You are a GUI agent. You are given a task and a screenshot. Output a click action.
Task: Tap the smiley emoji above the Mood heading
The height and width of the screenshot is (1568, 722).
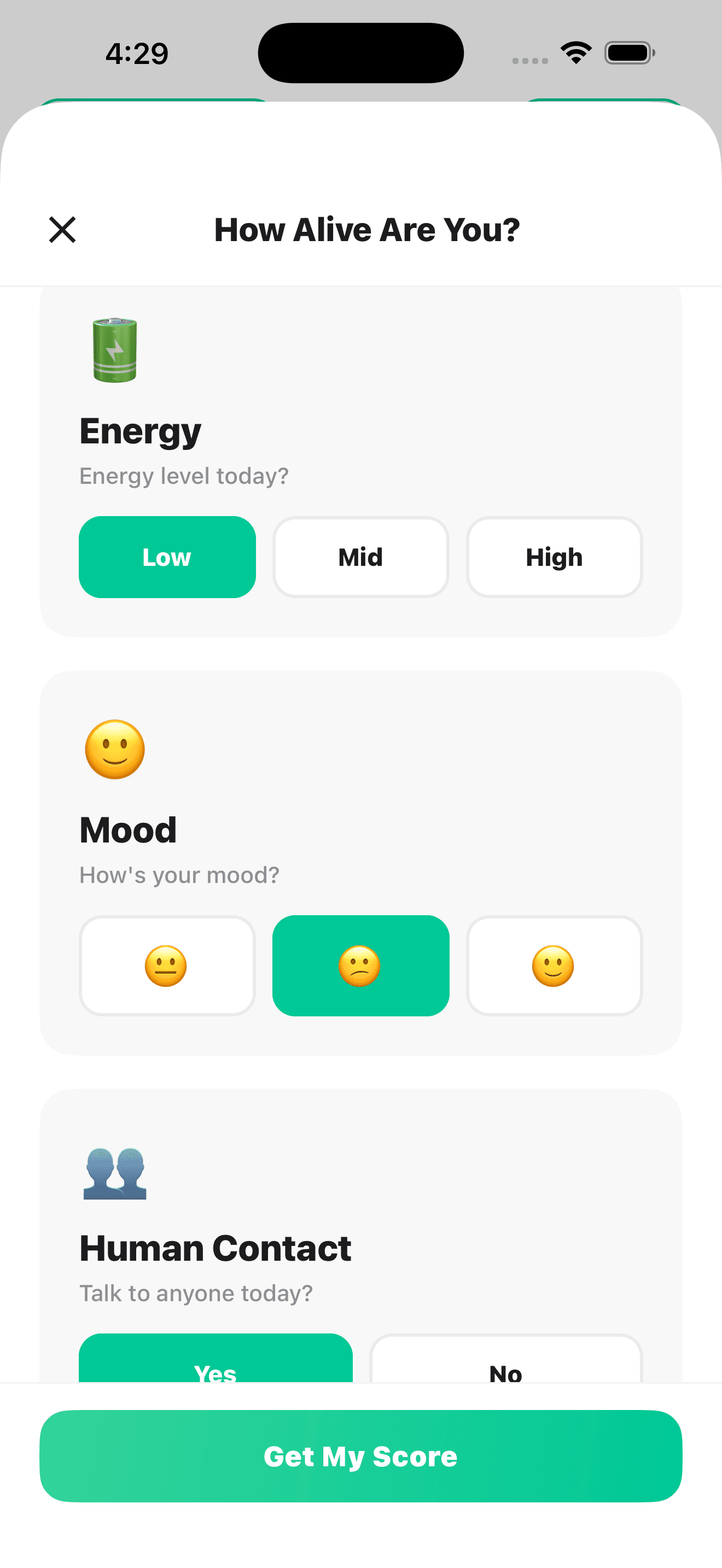[115, 750]
